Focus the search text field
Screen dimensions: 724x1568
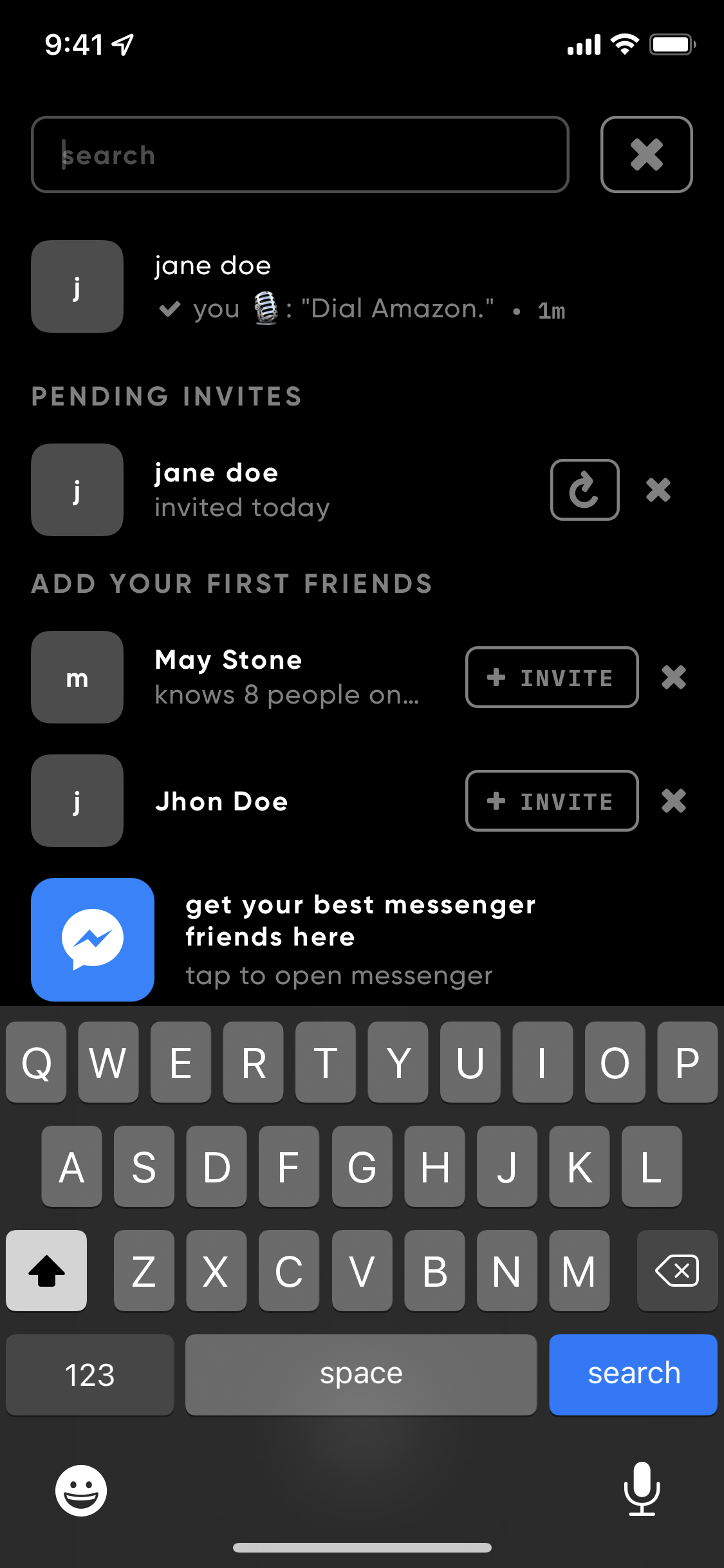(300, 154)
